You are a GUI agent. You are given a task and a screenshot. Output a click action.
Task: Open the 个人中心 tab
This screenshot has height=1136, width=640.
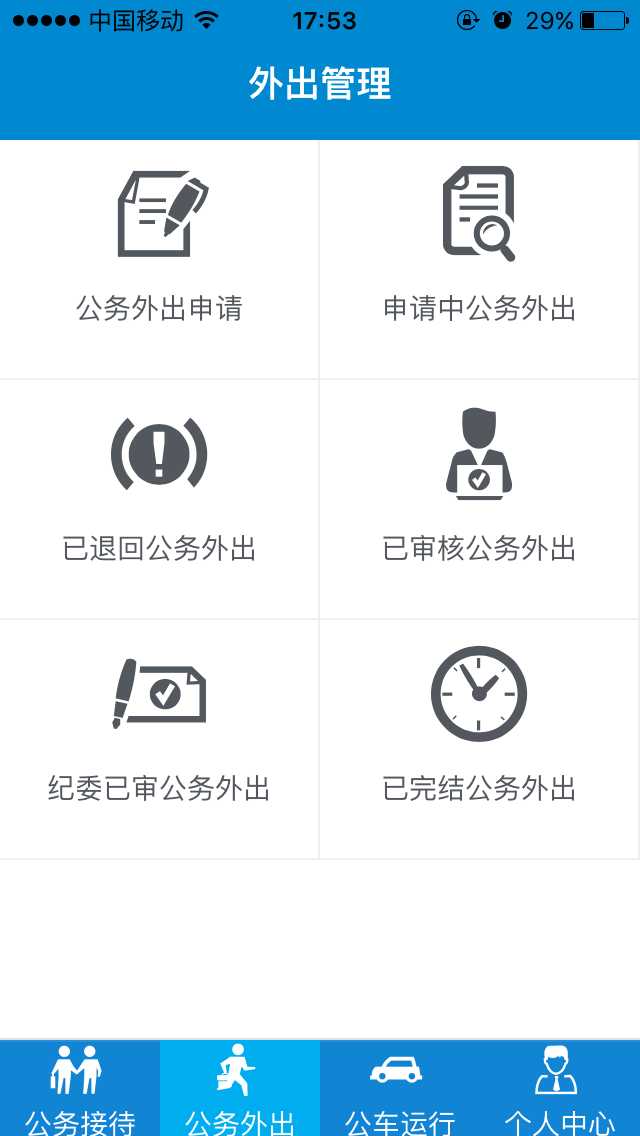(x=560, y=1088)
